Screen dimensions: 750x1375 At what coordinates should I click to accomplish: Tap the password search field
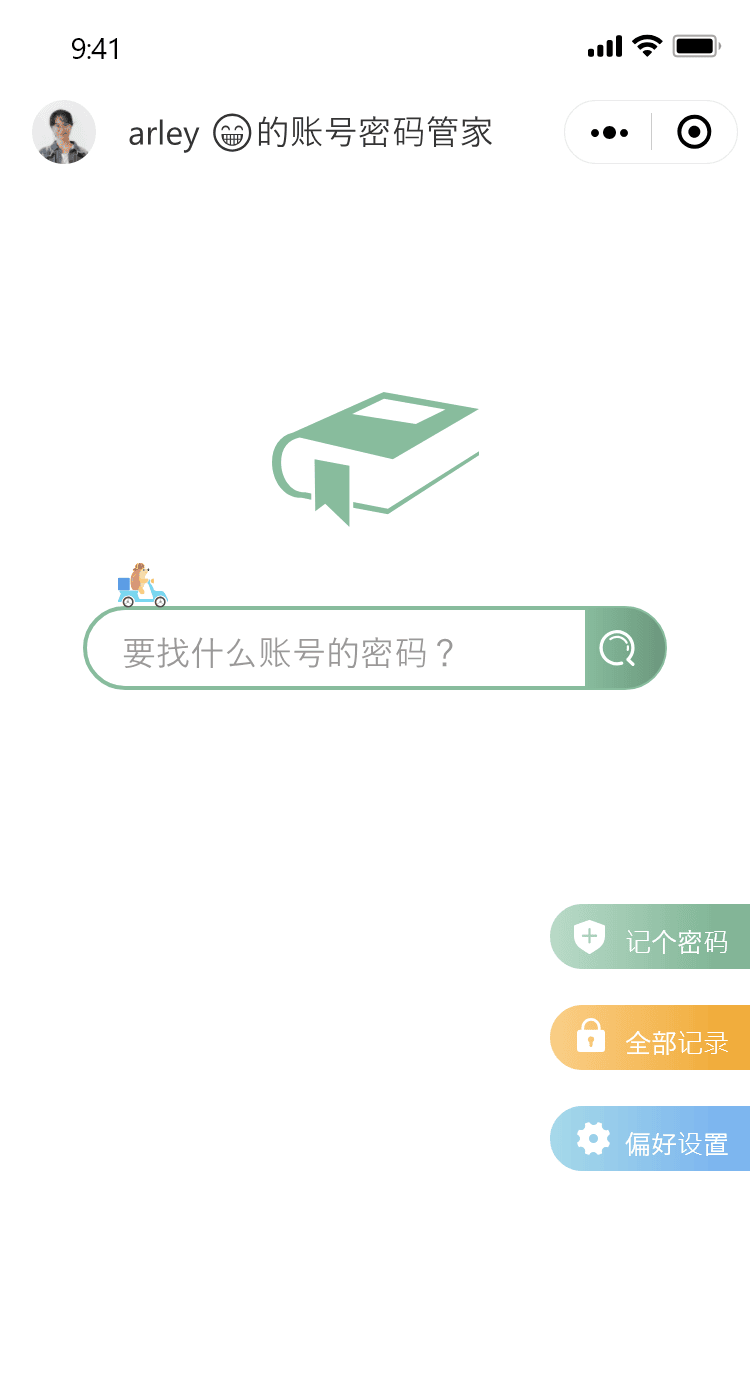point(335,648)
